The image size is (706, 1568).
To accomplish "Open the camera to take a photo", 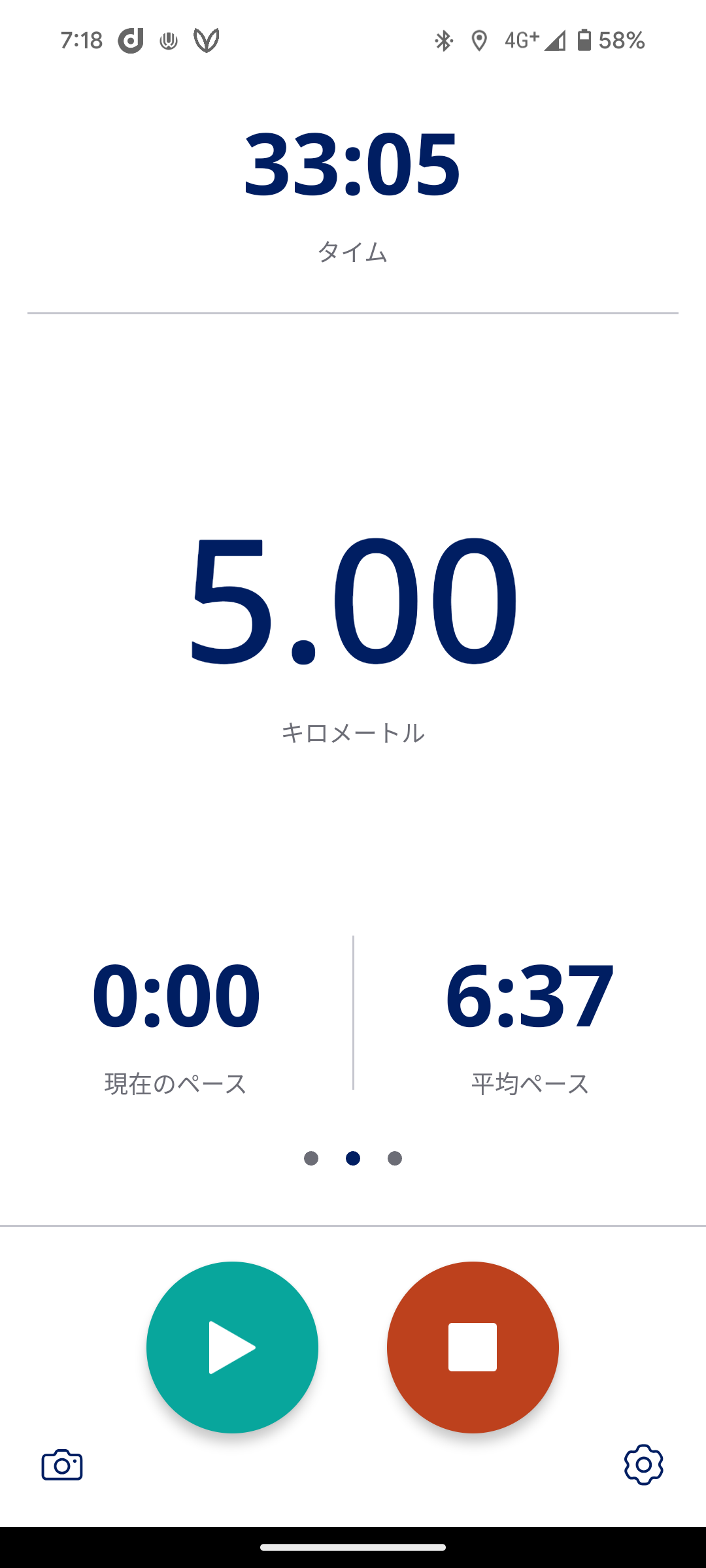I will [x=62, y=1465].
